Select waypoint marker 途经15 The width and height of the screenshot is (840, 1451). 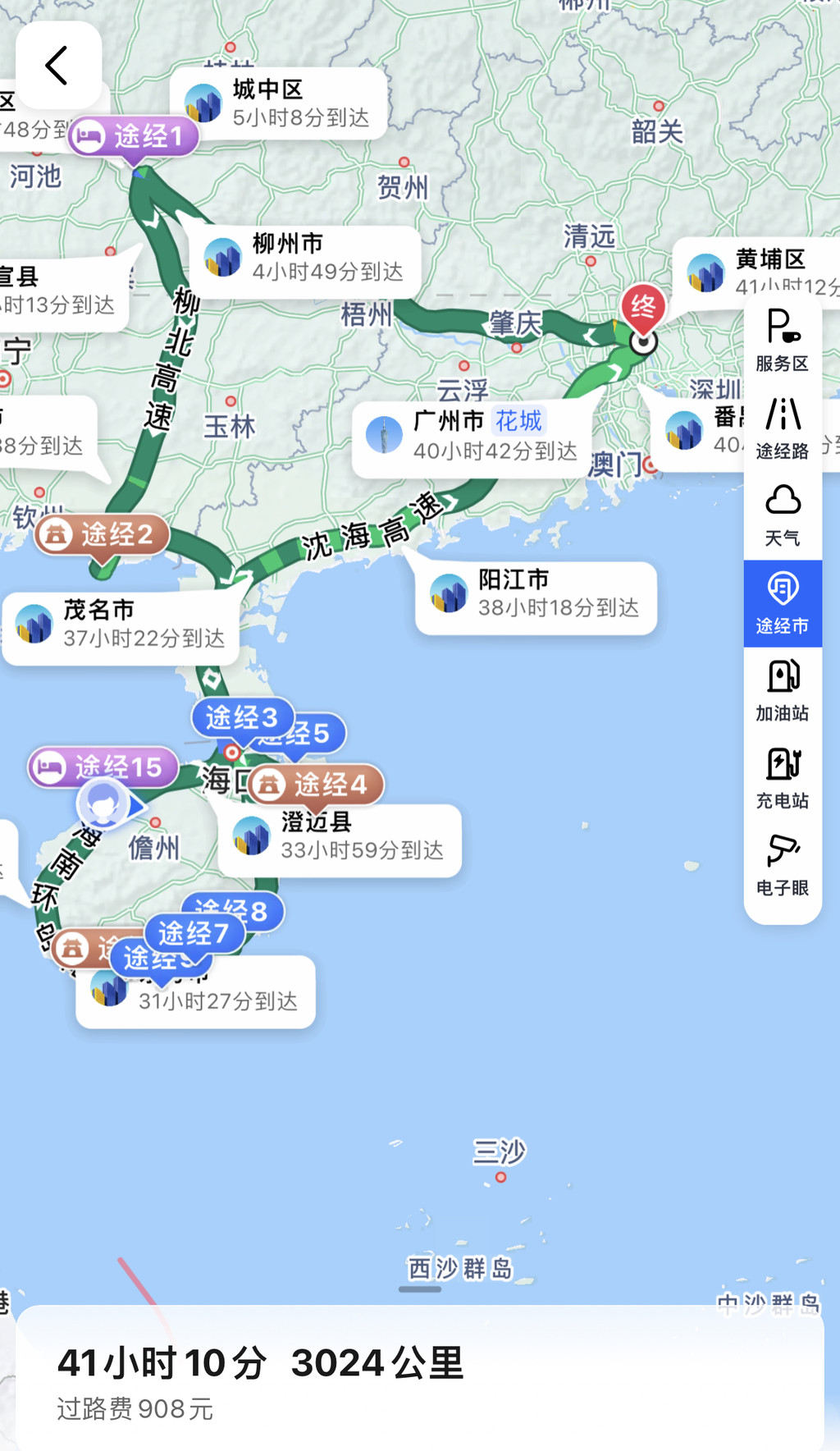pos(103,767)
